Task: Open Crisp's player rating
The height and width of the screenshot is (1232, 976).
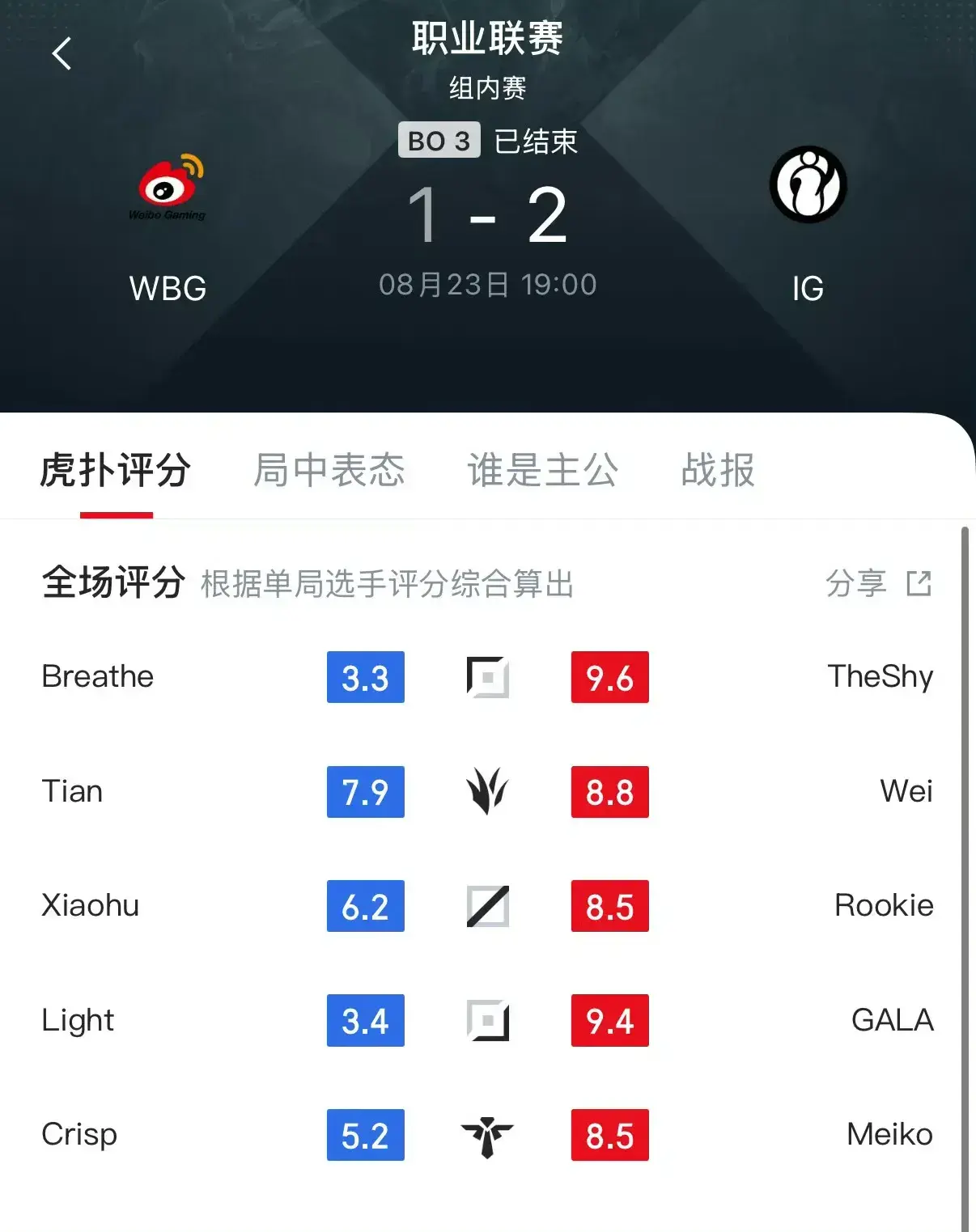Action: [x=79, y=1135]
